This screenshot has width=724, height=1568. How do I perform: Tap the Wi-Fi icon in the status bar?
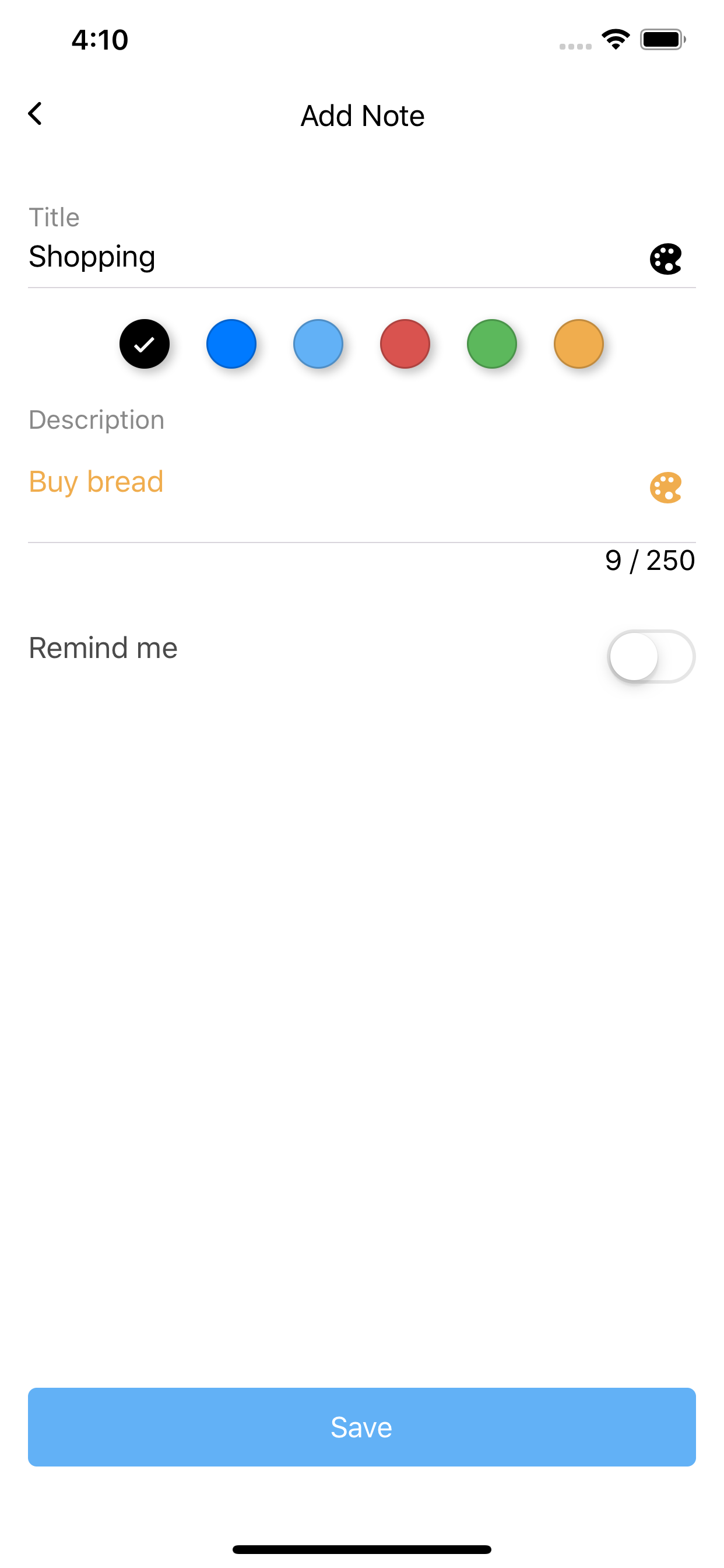pyautogui.click(x=615, y=38)
